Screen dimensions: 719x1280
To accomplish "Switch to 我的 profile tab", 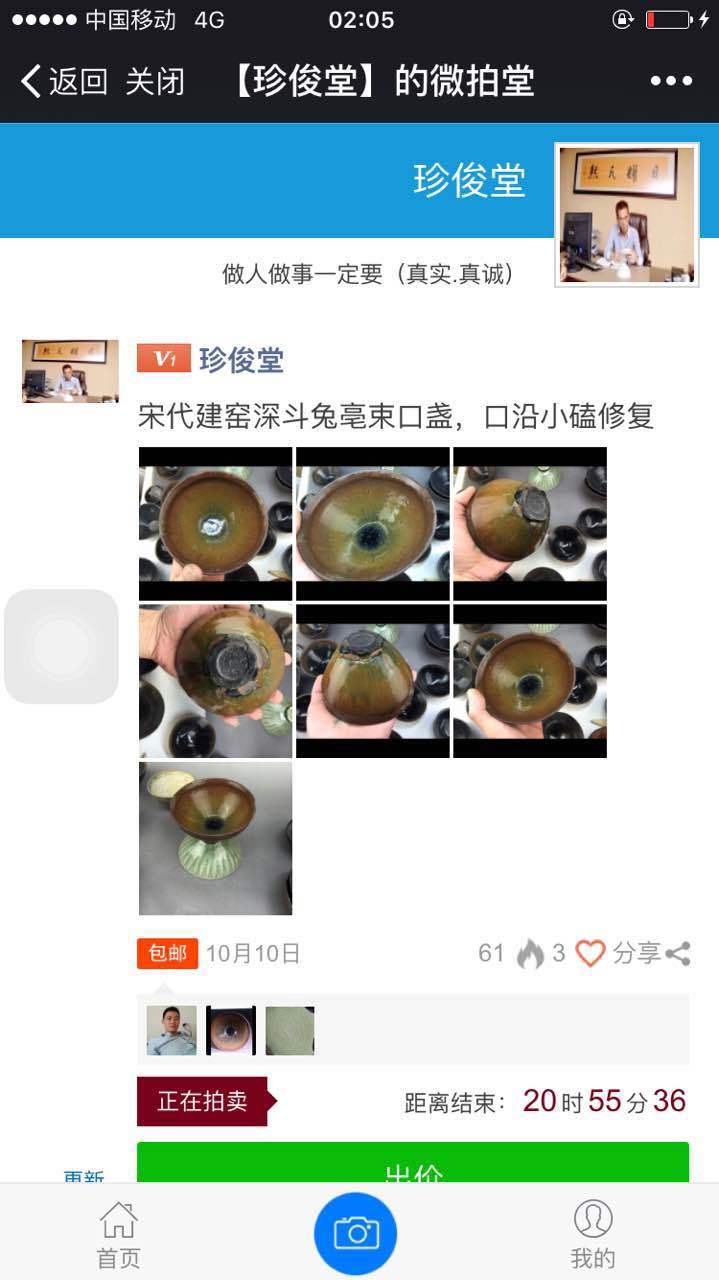I will coord(593,1236).
